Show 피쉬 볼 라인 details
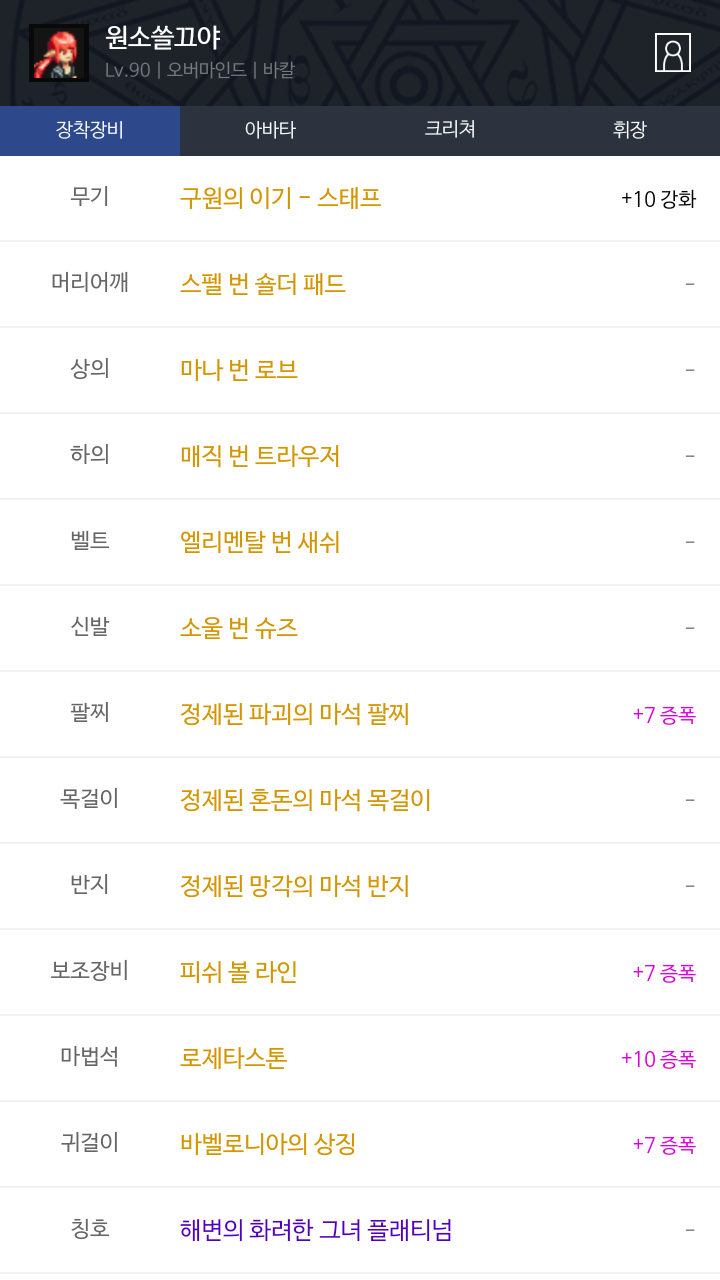 point(239,972)
